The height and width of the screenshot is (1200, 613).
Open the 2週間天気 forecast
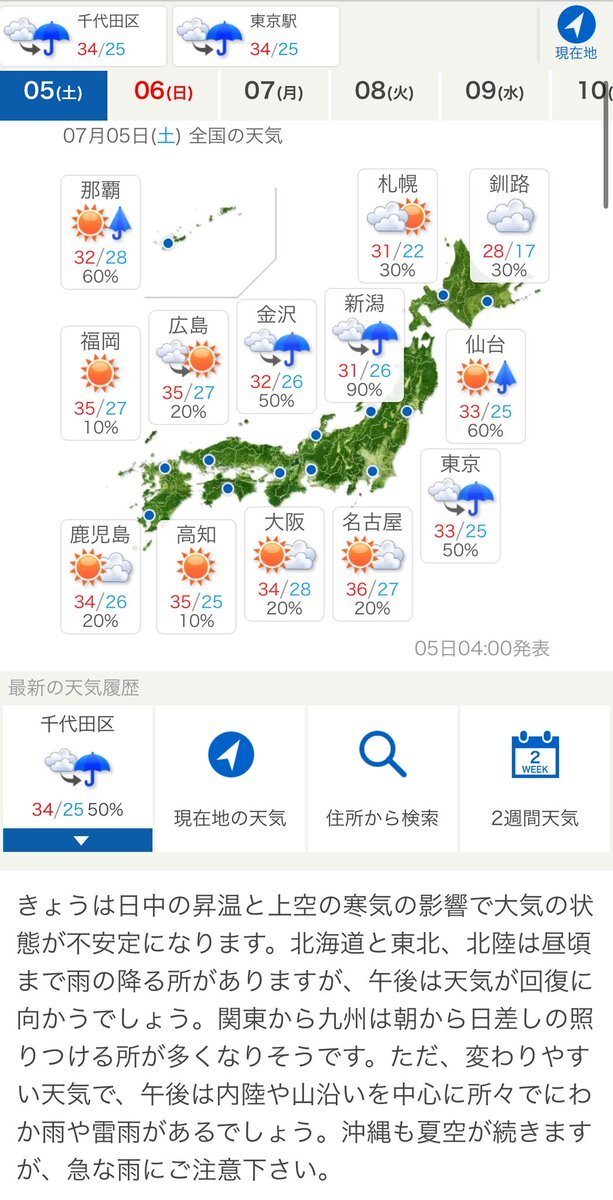(x=535, y=778)
